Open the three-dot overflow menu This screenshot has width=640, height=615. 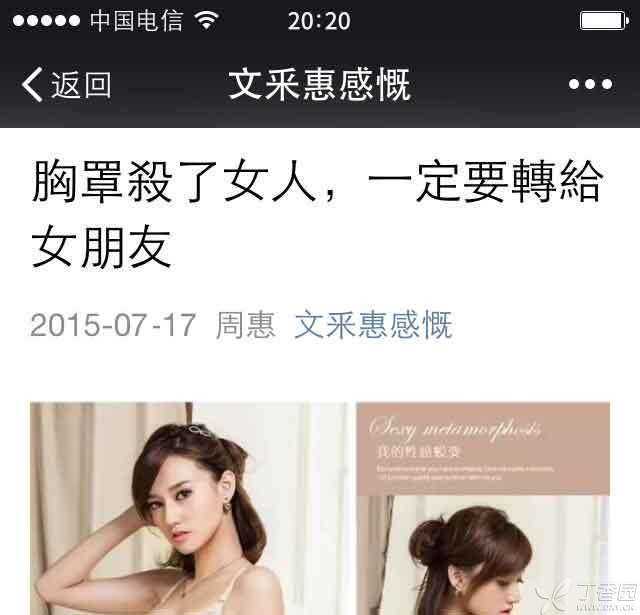pyautogui.click(x=590, y=85)
